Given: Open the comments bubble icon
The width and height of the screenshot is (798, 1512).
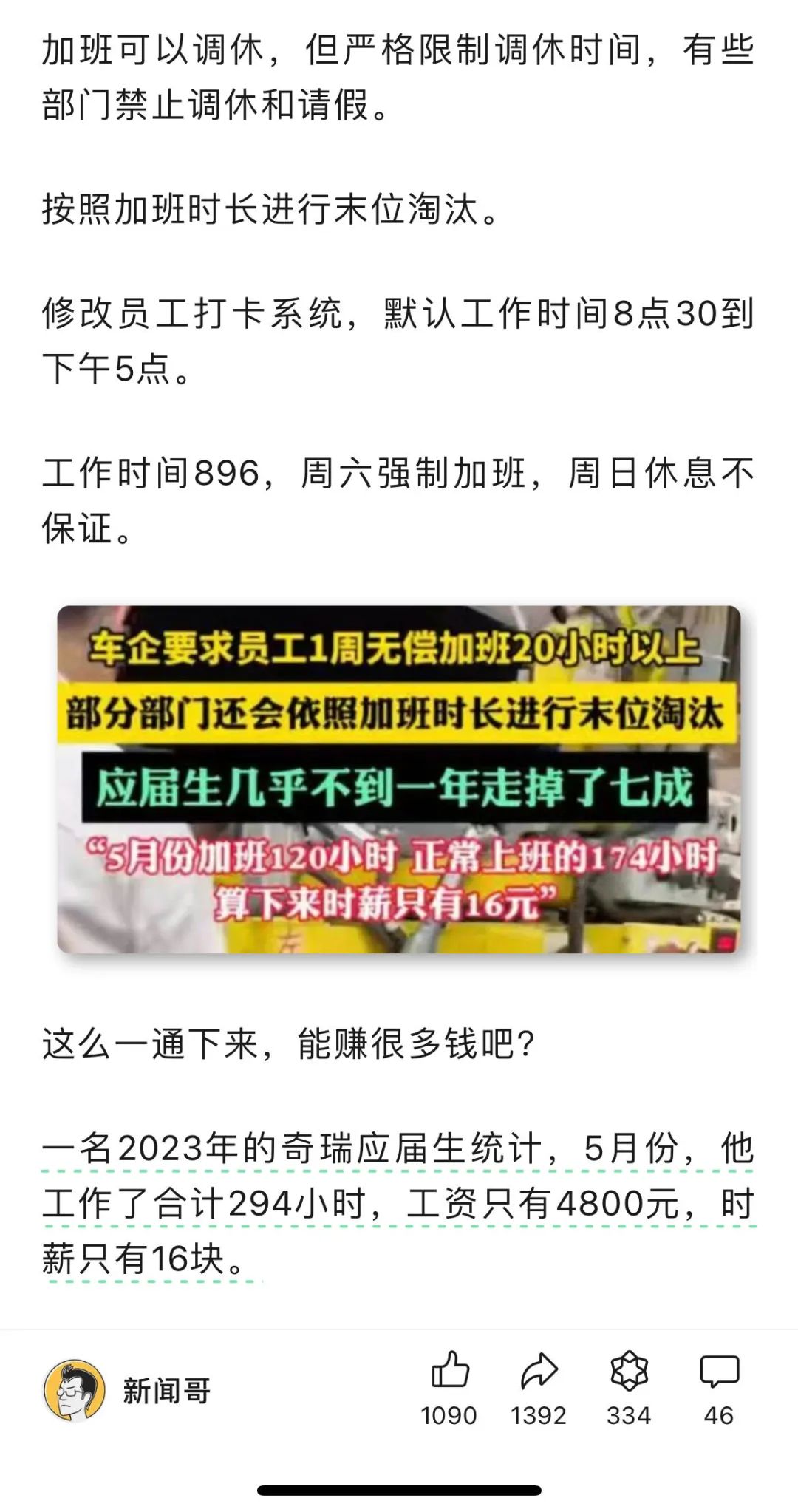Looking at the screenshot, I should point(719,1371).
